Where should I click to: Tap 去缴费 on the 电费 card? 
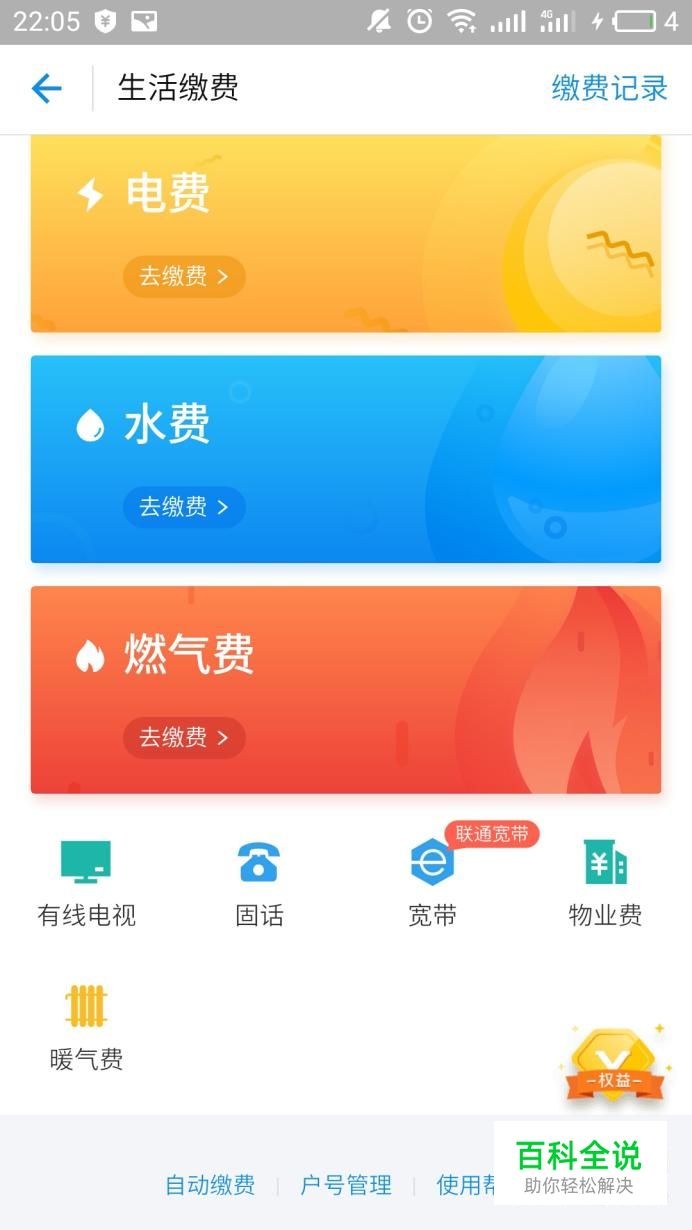[184, 277]
